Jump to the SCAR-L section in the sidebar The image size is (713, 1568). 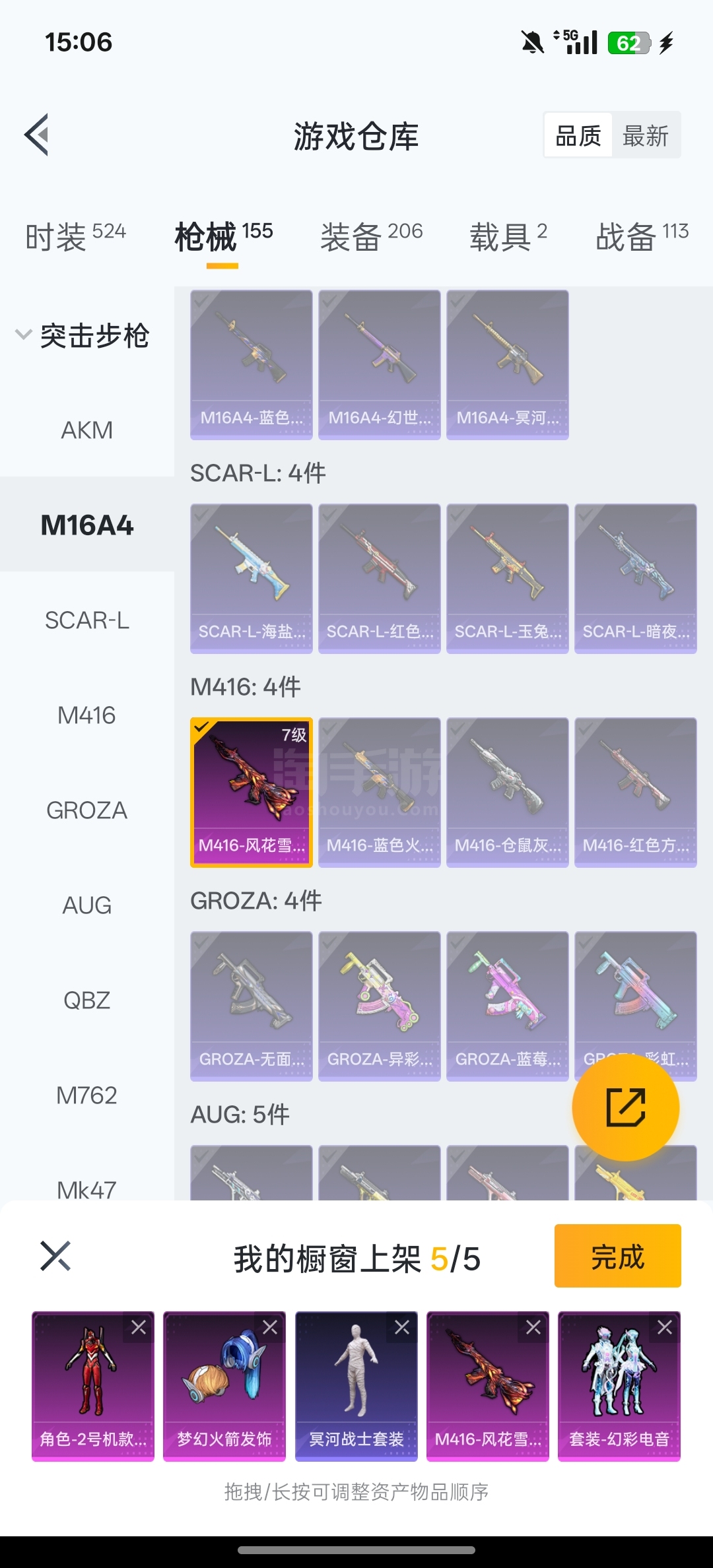tap(86, 620)
